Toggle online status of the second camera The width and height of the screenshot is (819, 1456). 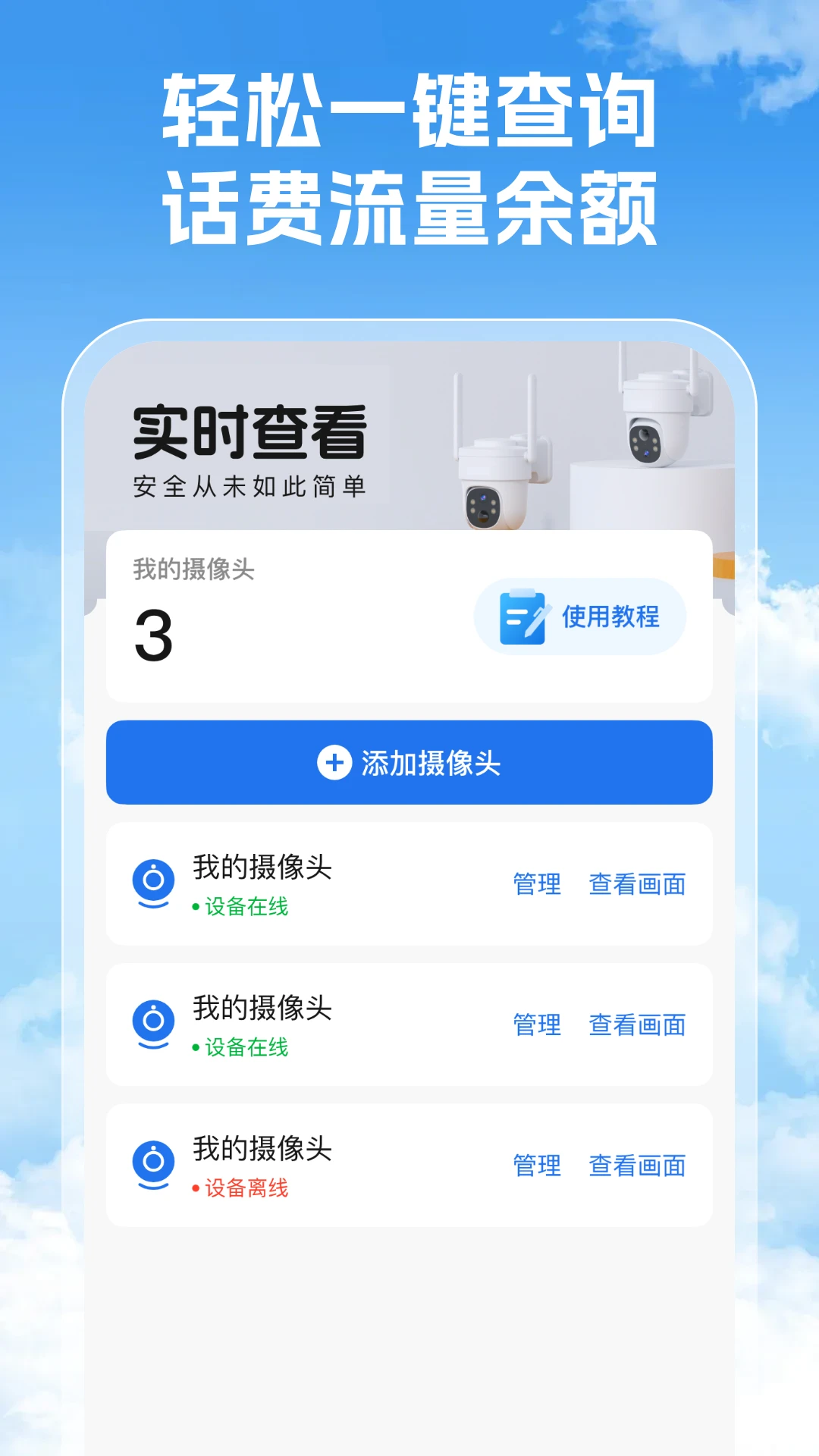243,1050
